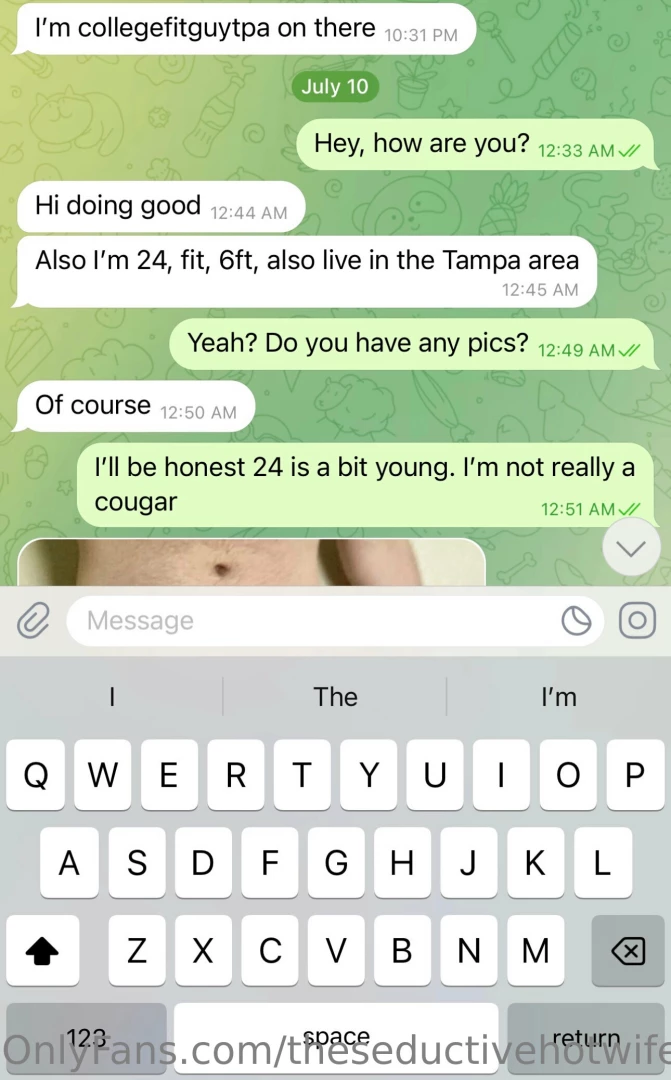Screen dimensions: 671x1080
Task: Choose the suggestion "I'm"
Action: (558, 697)
